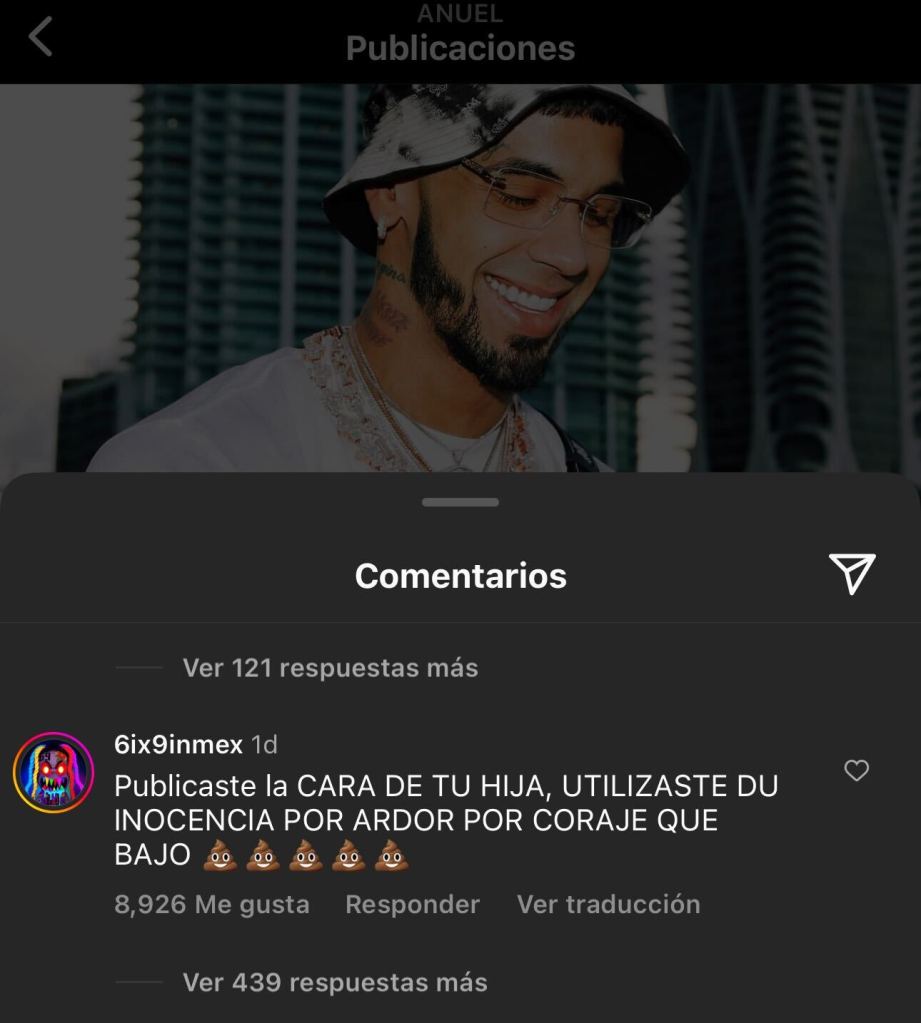
Task: Open the 6ix9inmex username link
Action: pos(178,745)
